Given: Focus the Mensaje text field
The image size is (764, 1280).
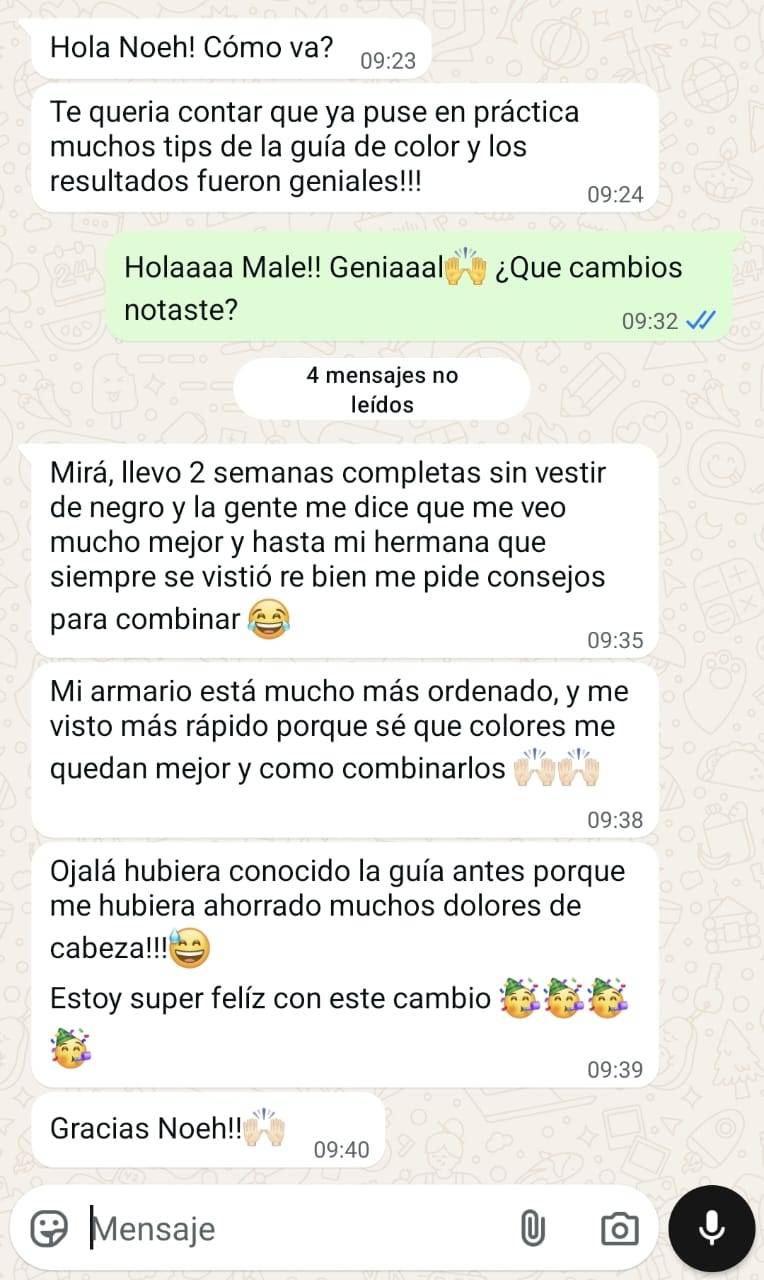Looking at the screenshot, I should 290,1228.
